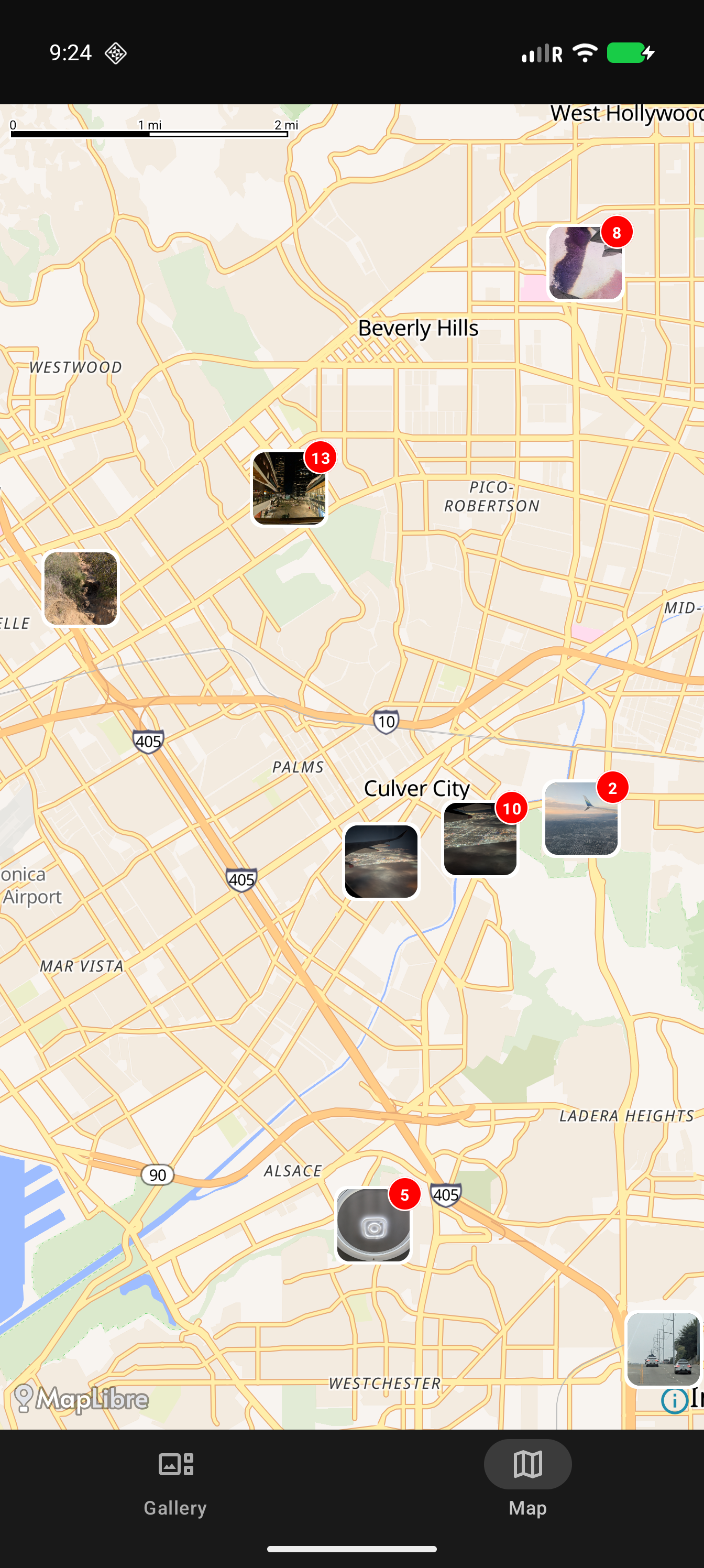
Task: View the road photo marker near Westchester
Action: pyautogui.click(x=663, y=1349)
